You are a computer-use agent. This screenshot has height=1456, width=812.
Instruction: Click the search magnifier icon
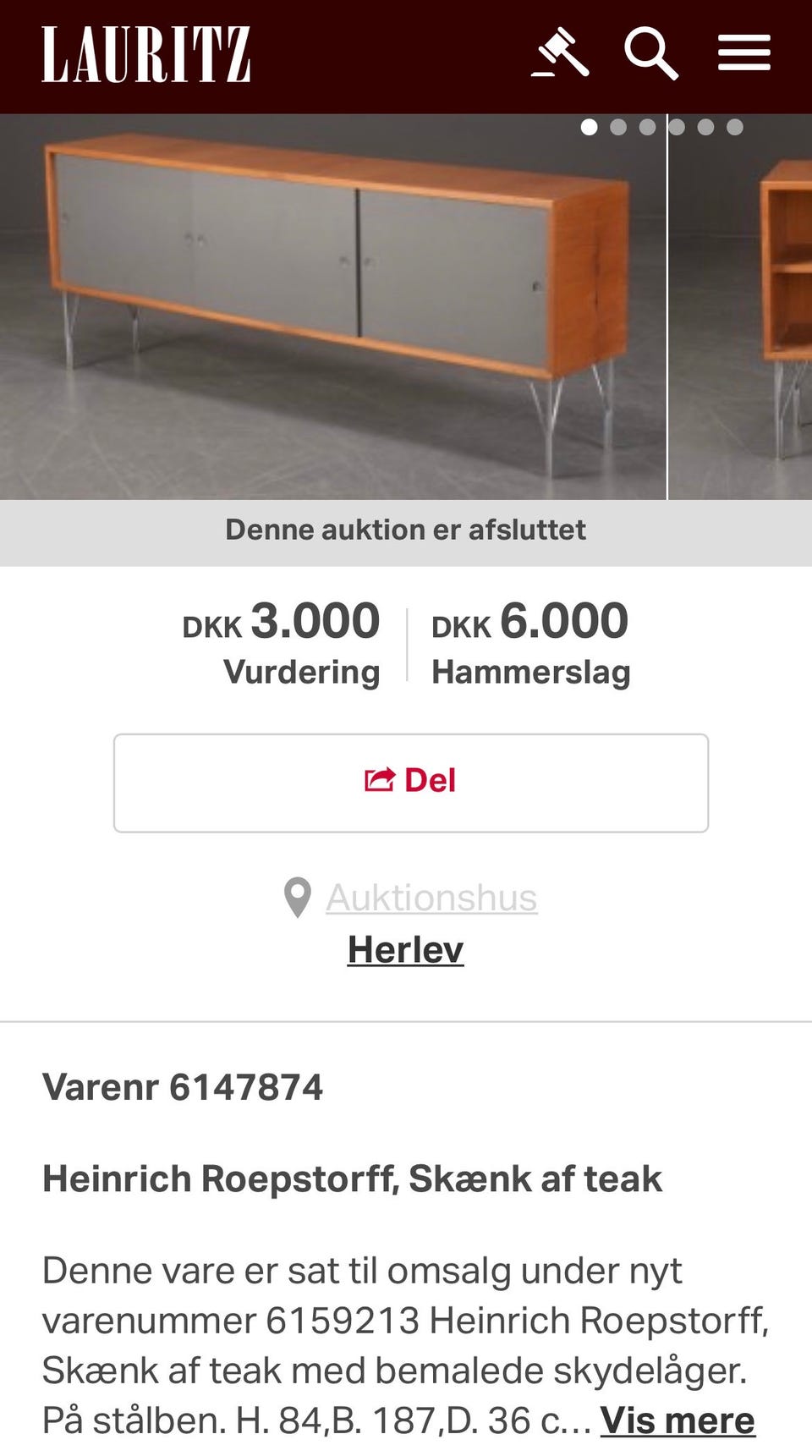click(651, 52)
